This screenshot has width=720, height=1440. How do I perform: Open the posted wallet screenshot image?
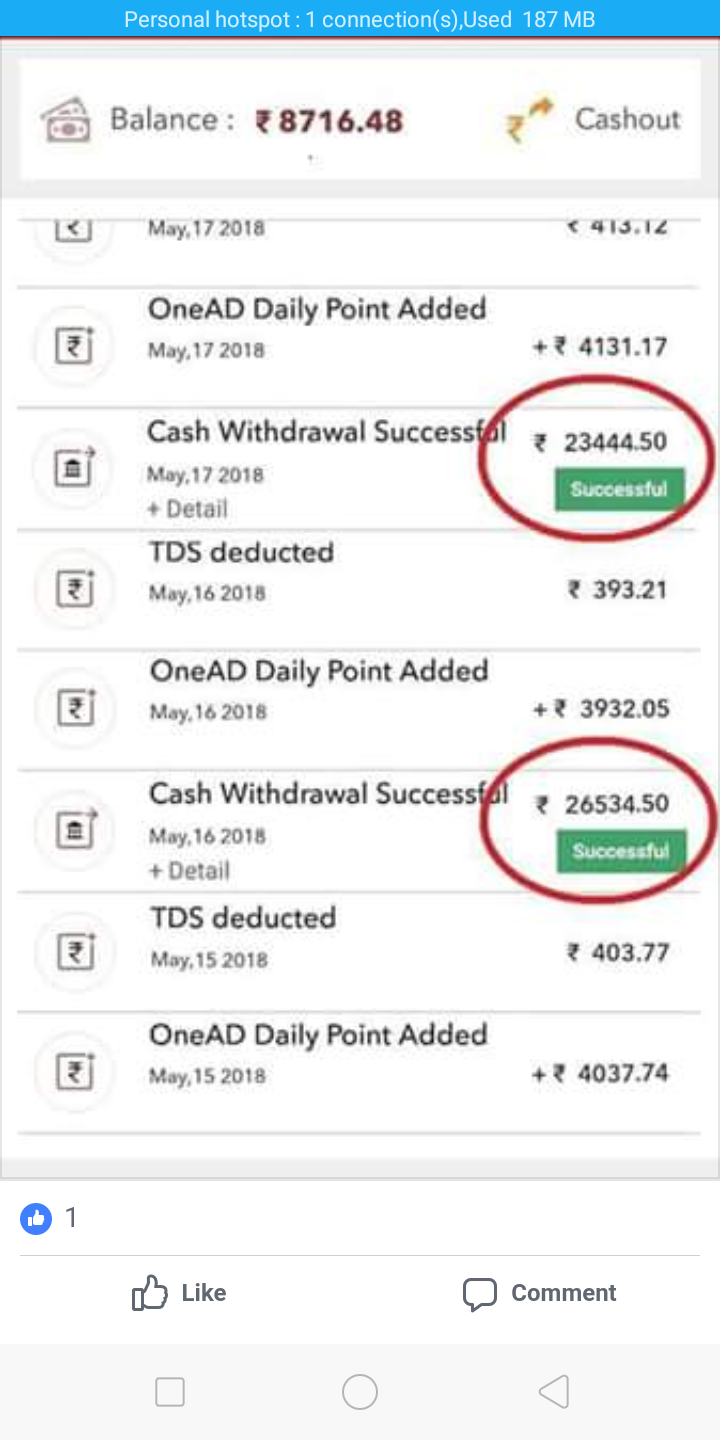coord(360,609)
